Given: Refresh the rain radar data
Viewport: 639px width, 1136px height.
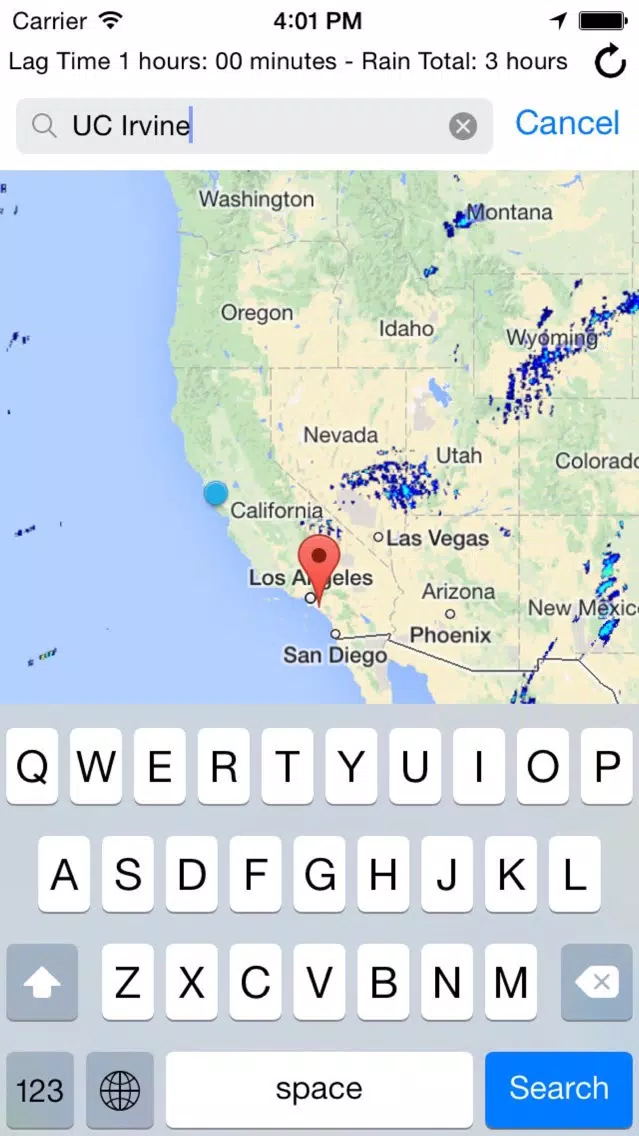Looking at the screenshot, I should [610, 62].
